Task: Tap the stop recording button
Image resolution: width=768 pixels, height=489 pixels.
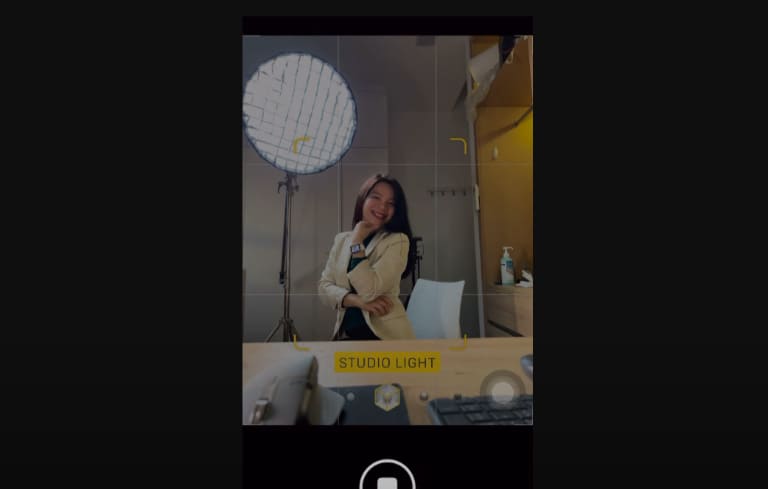Action: pyautogui.click(x=387, y=480)
